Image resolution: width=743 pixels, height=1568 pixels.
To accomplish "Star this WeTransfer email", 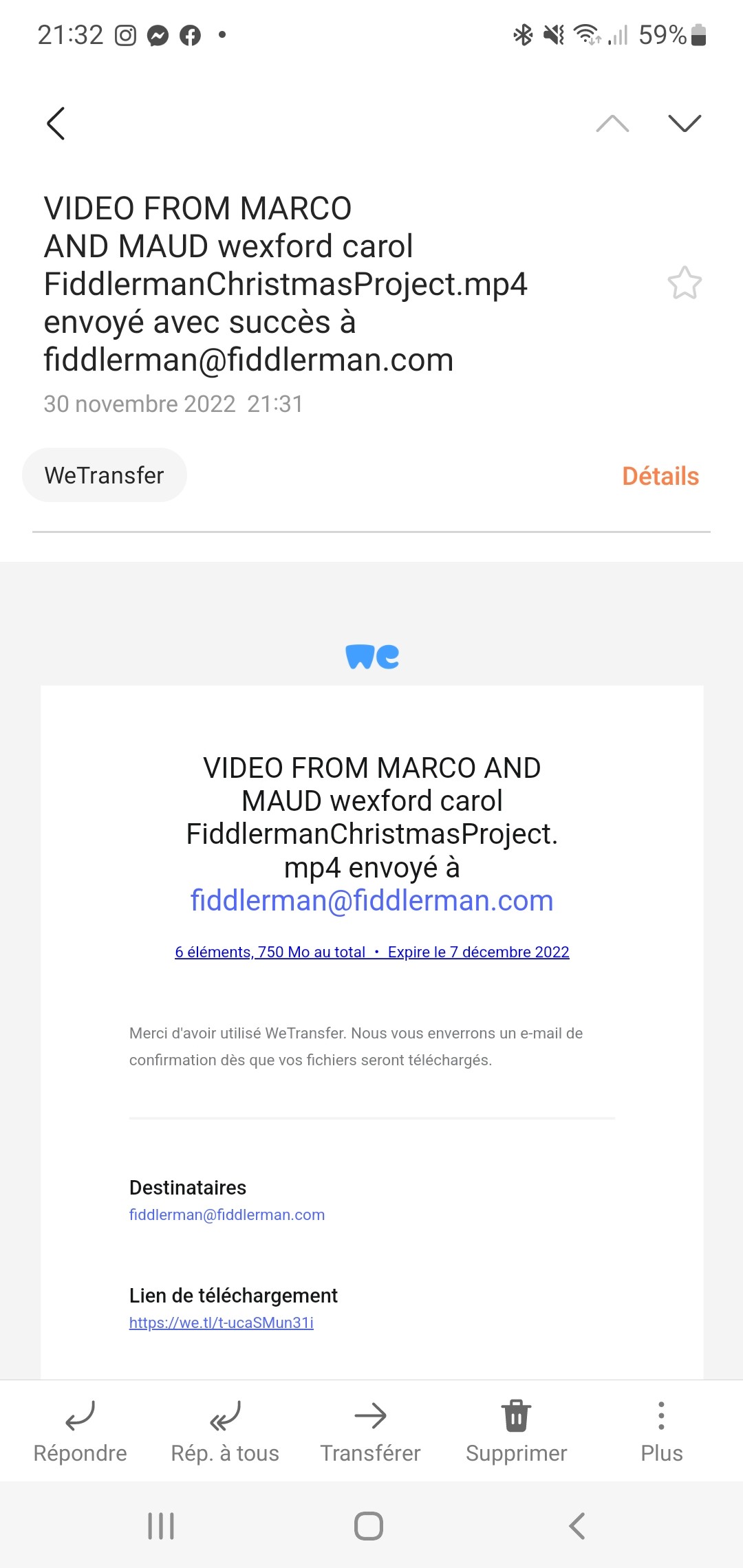I will tap(685, 283).
